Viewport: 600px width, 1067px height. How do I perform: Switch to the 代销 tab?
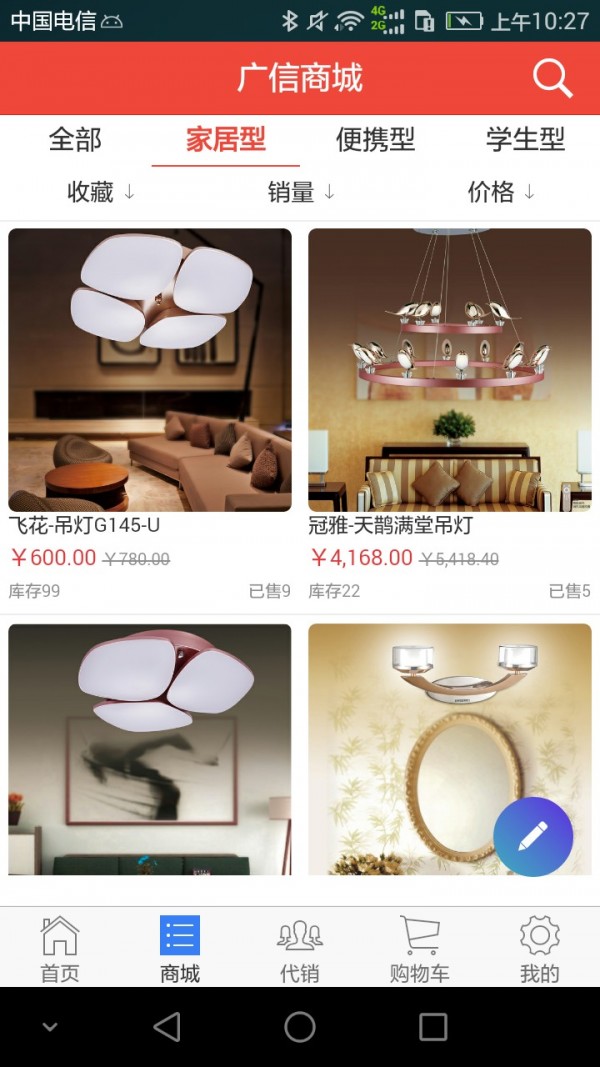click(x=300, y=949)
